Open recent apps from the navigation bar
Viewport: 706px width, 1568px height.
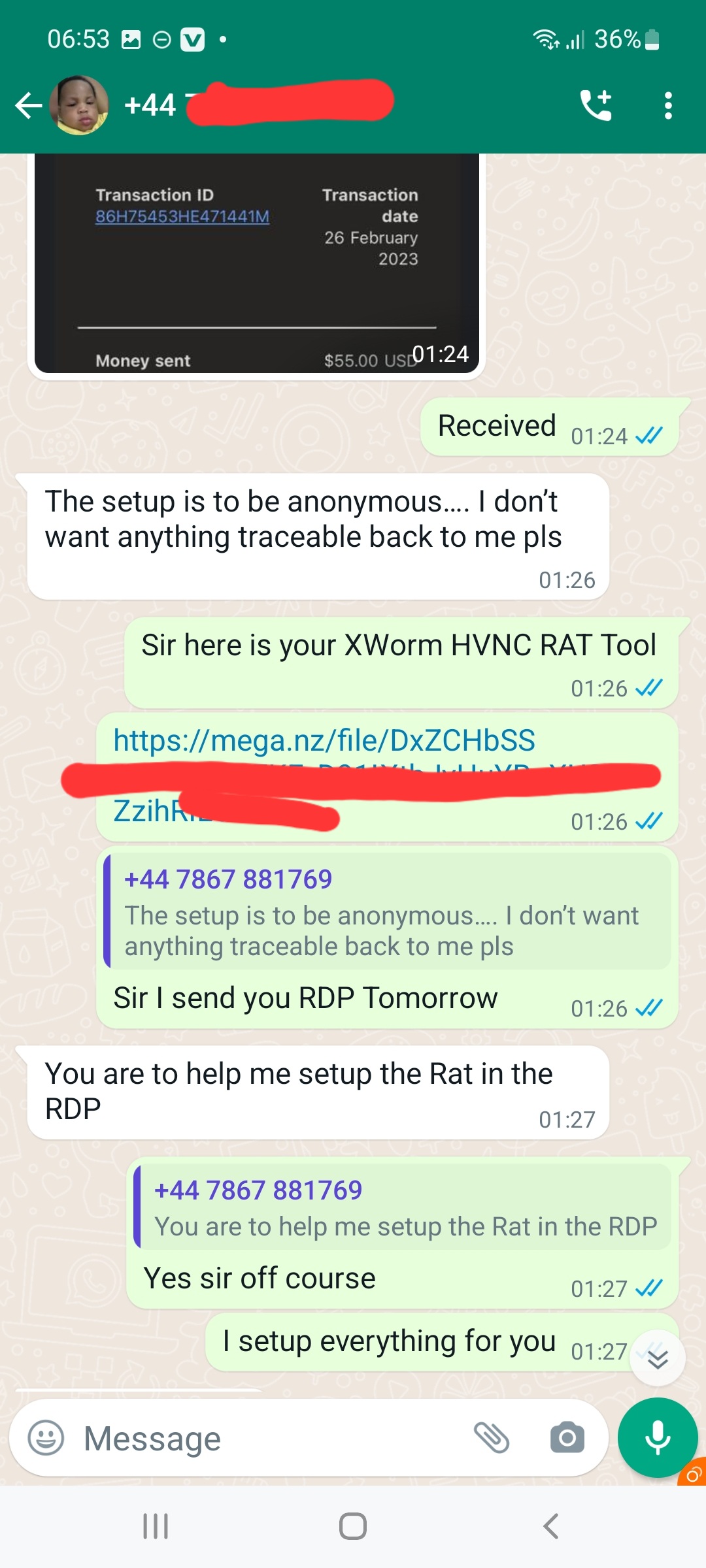(156, 1527)
